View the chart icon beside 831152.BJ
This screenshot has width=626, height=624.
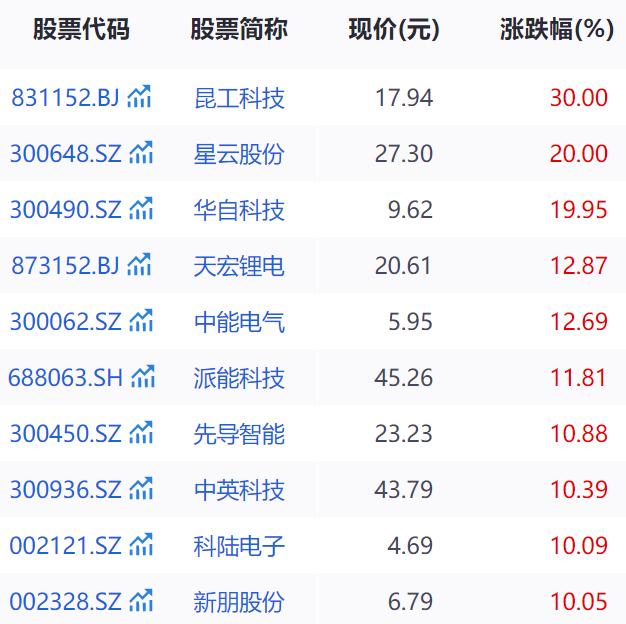(x=140, y=97)
